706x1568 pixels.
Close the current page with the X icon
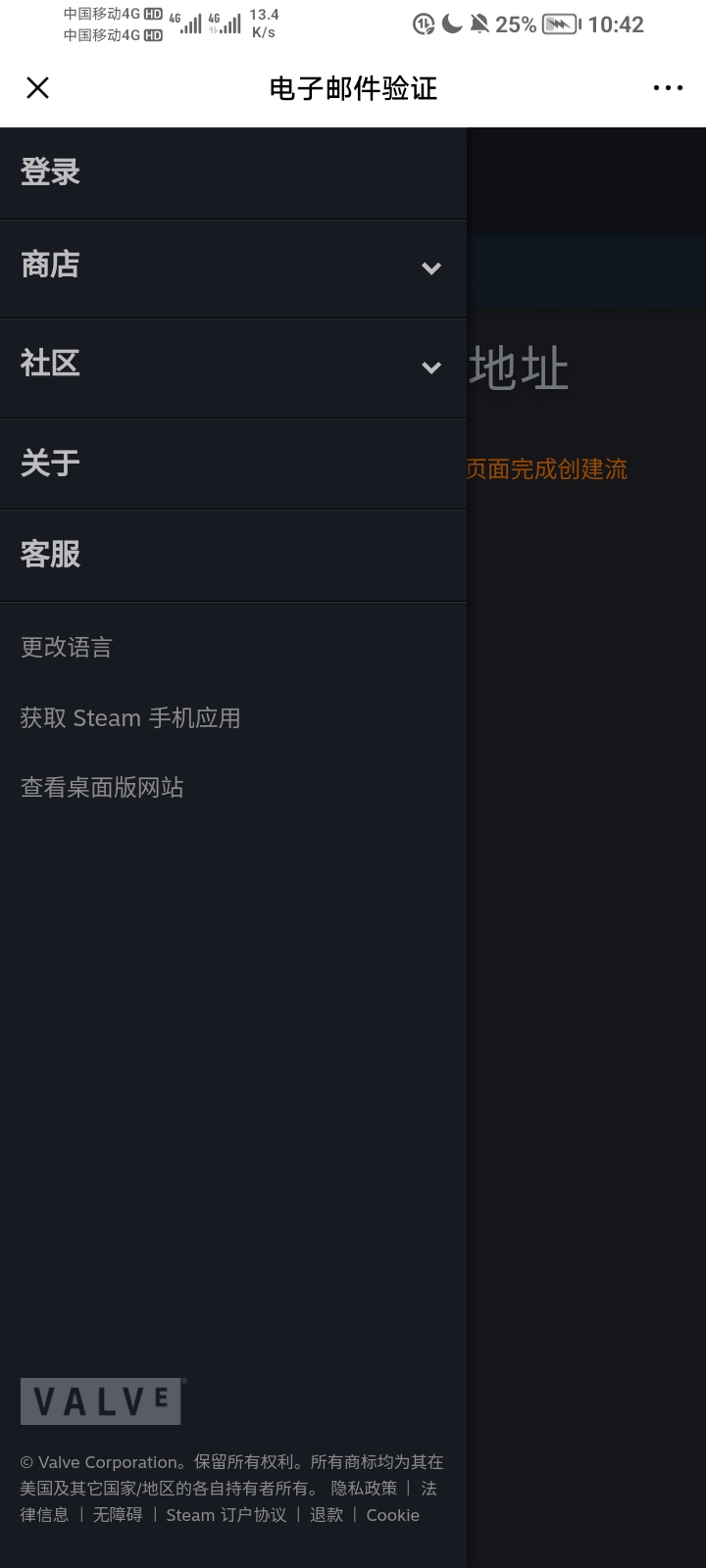37,88
